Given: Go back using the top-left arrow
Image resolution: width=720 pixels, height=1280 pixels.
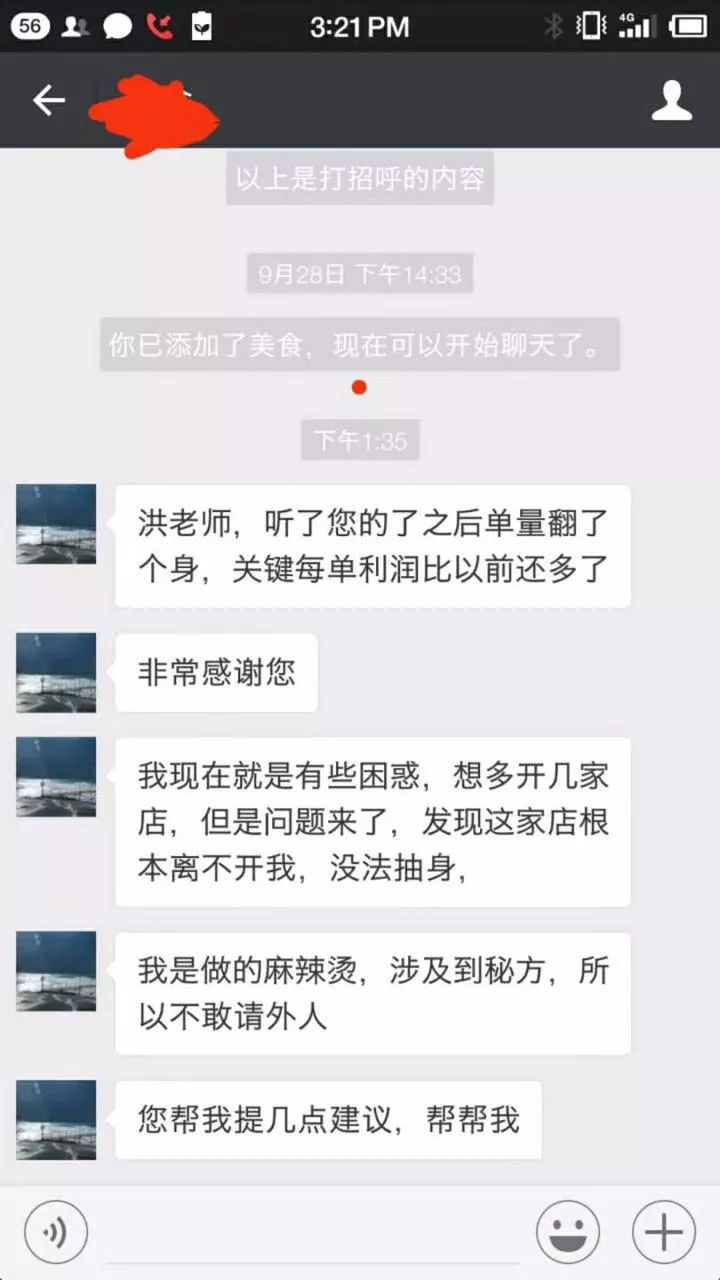Looking at the screenshot, I should click(48, 100).
